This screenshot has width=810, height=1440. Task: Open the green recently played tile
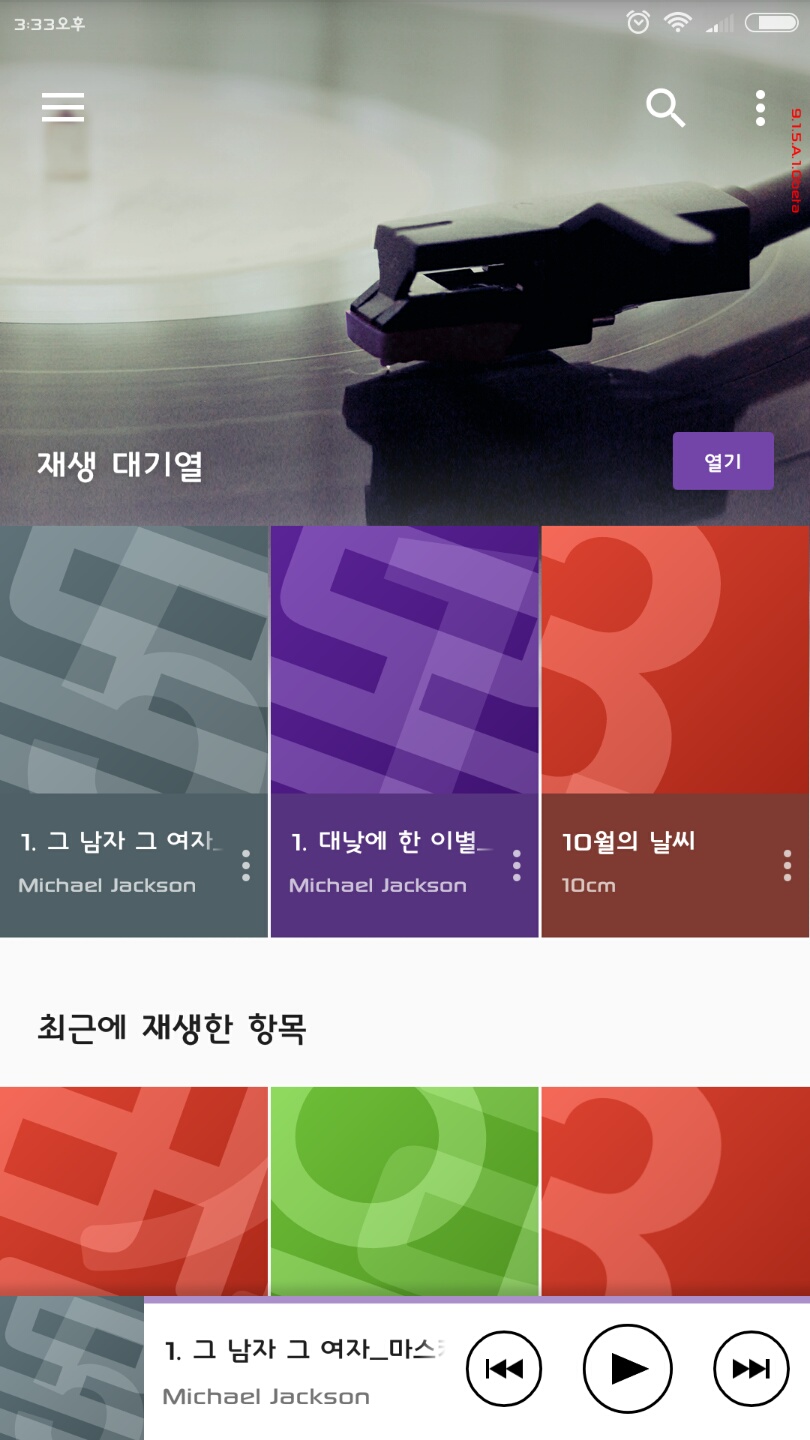[404, 1190]
